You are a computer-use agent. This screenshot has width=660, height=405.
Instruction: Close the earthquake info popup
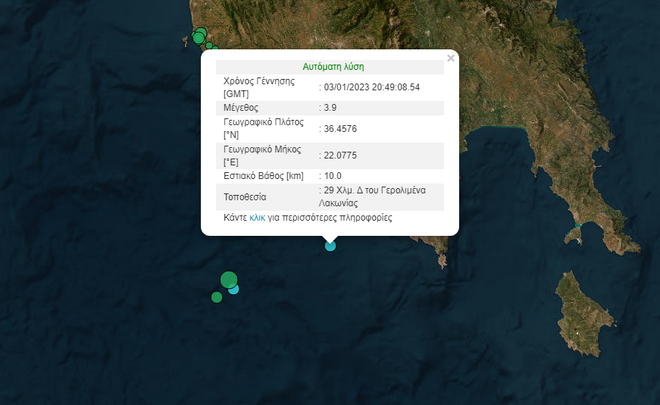coord(450,59)
